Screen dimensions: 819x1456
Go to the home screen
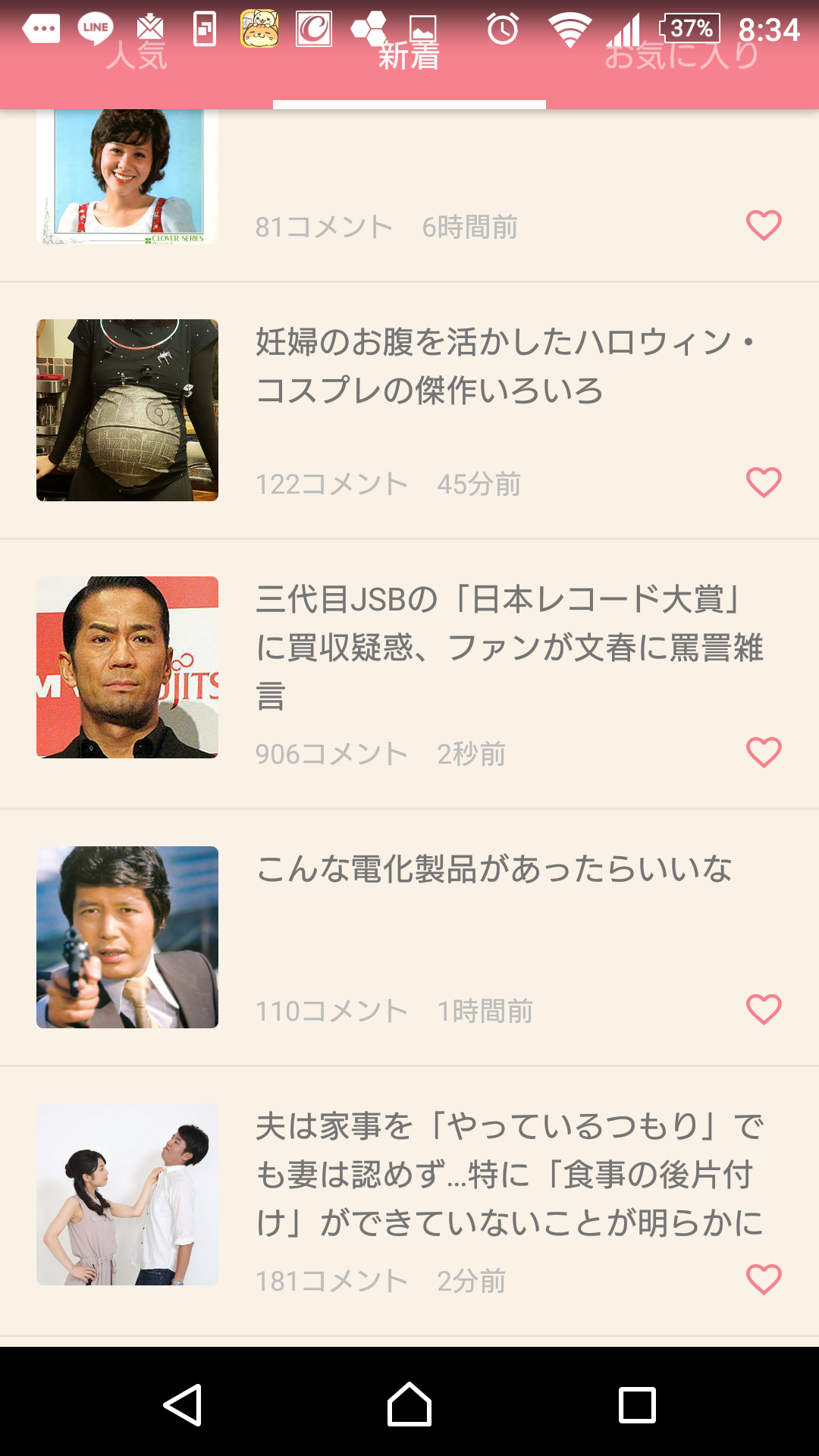(409, 1404)
